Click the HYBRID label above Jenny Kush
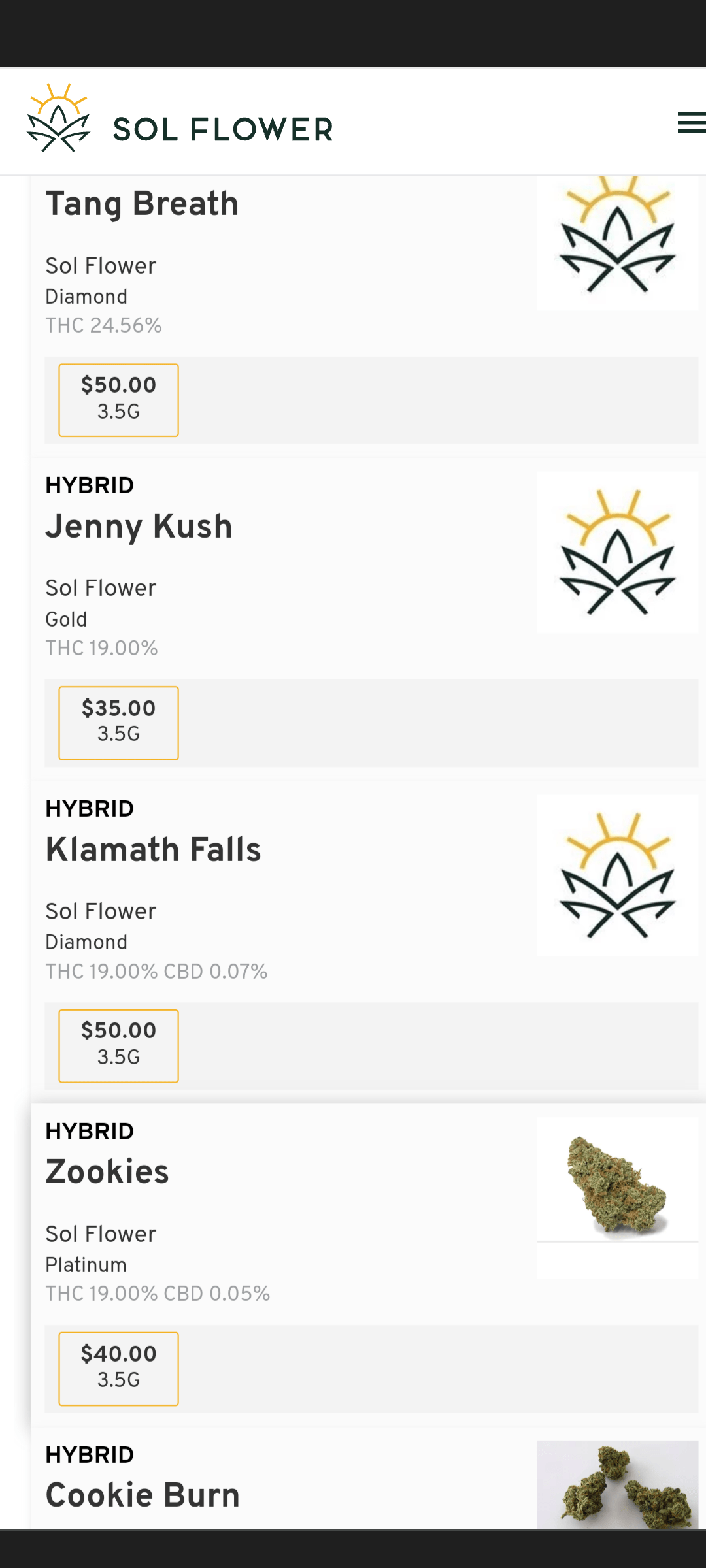 click(x=89, y=485)
